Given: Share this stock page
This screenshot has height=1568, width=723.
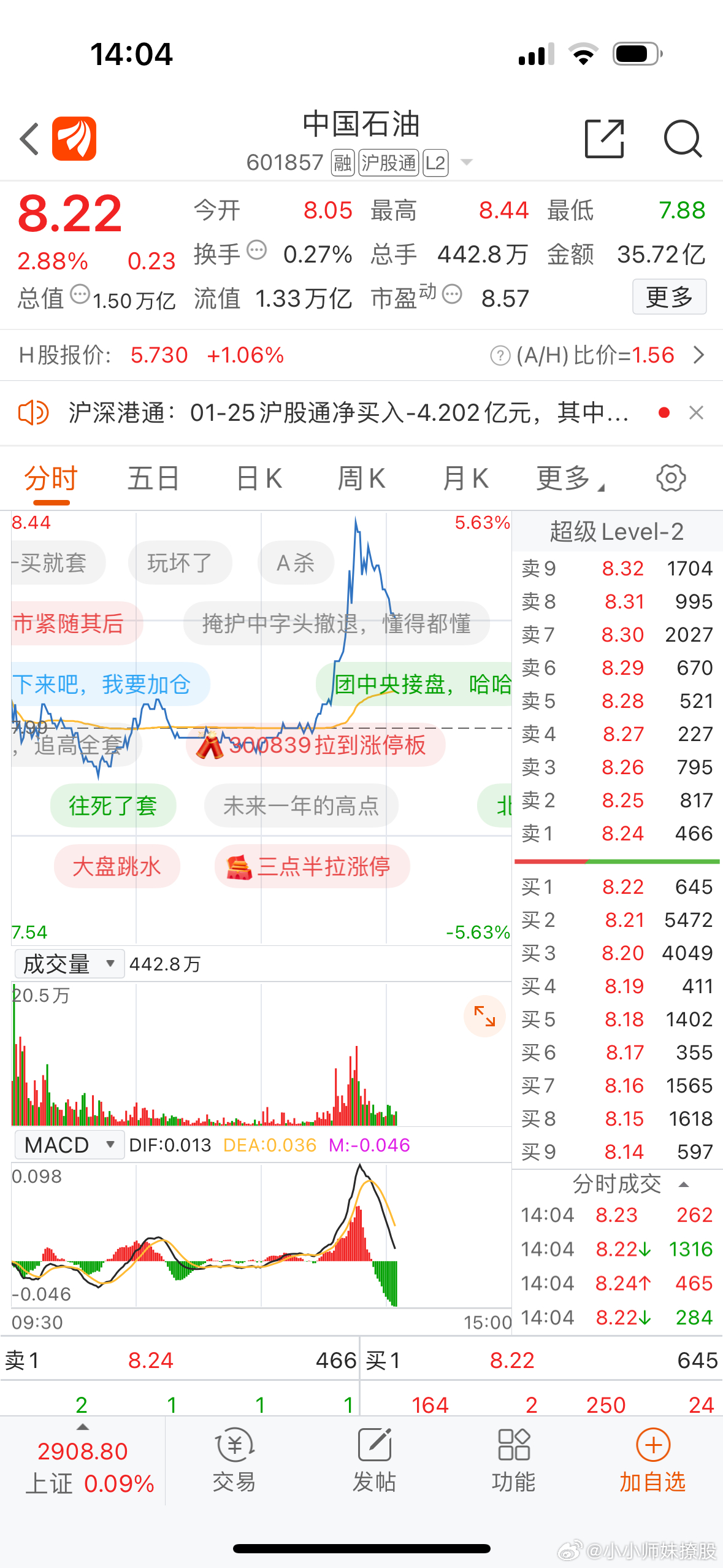Looking at the screenshot, I should point(604,139).
